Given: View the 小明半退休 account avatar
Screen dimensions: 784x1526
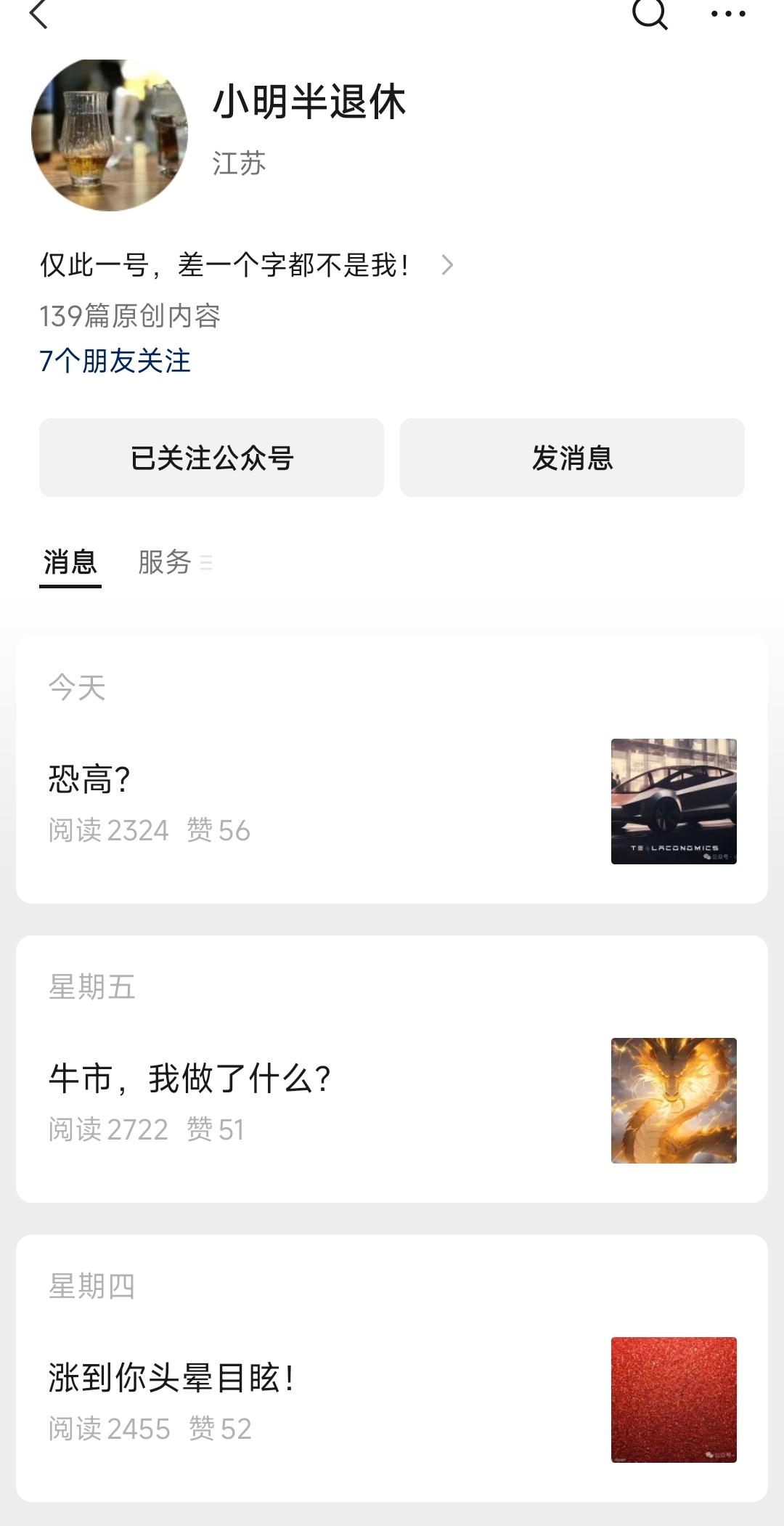Looking at the screenshot, I should tap(110, 135).
